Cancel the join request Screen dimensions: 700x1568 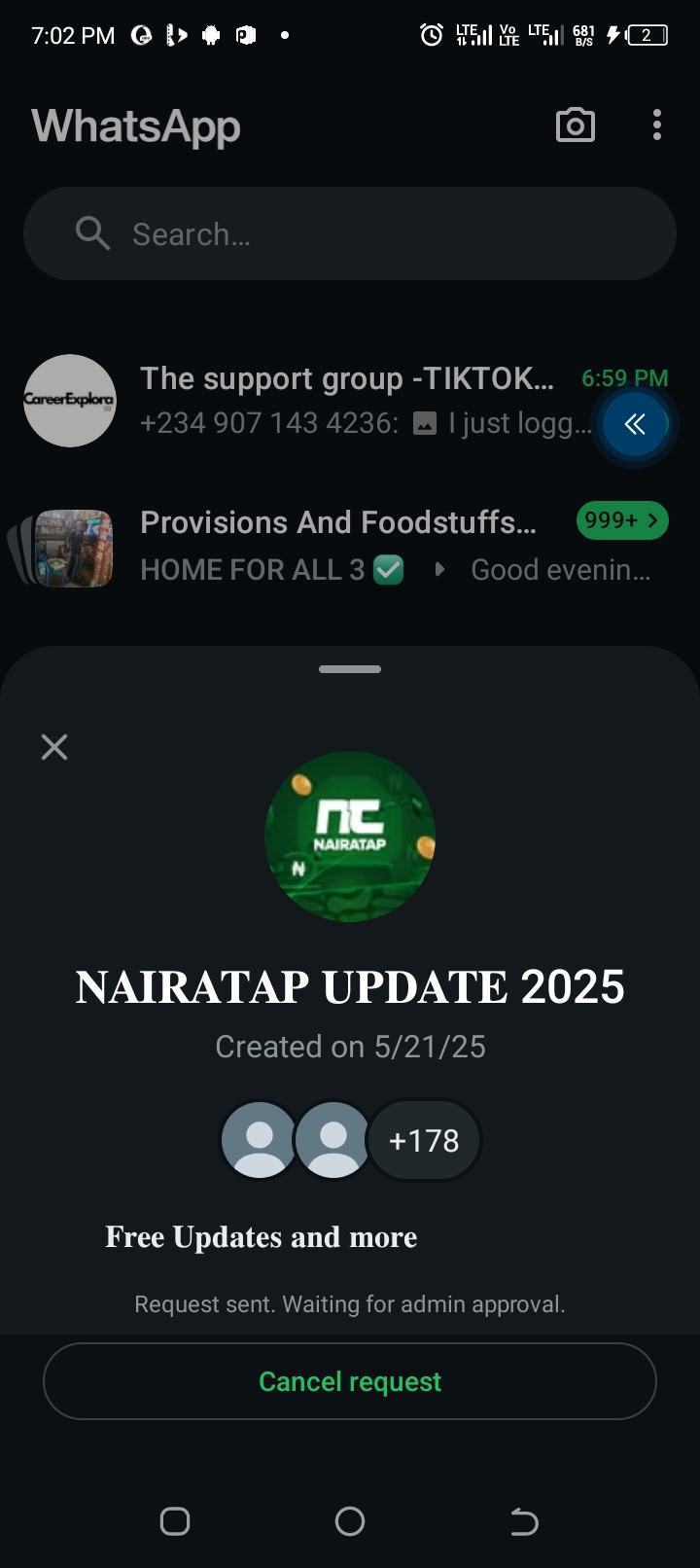(350, 1381)
